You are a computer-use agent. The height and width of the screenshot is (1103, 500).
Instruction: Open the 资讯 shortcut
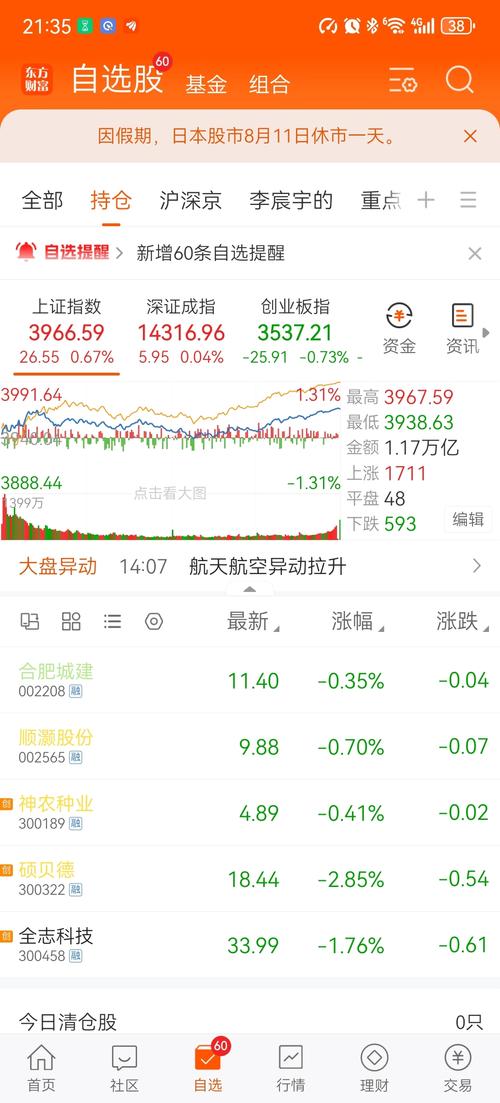[463, 329]
